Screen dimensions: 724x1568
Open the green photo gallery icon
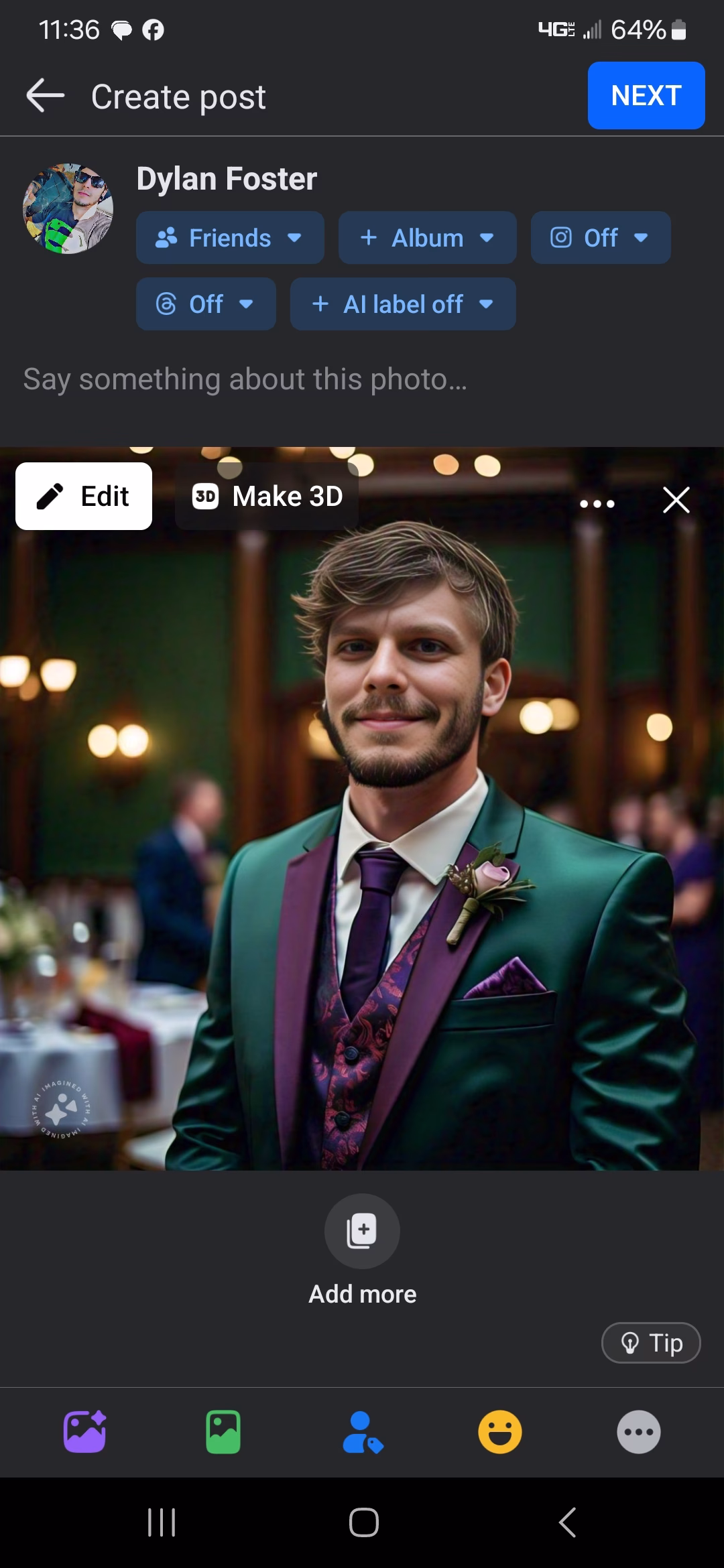point(223,1432)
